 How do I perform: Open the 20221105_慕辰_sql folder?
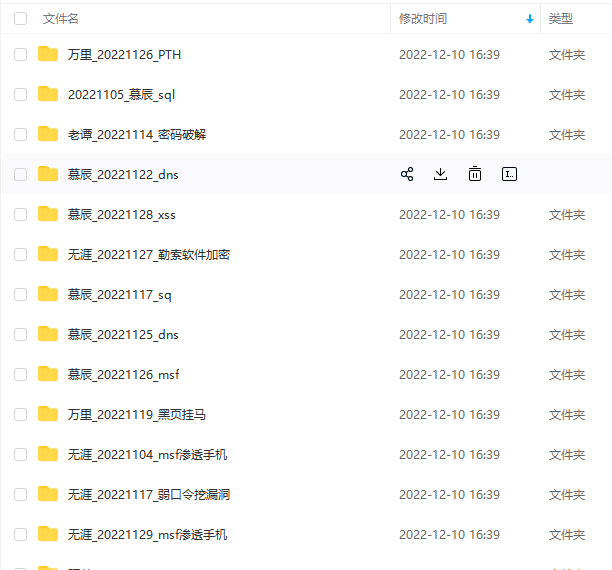pyautogui.click(x=121, y=94)
